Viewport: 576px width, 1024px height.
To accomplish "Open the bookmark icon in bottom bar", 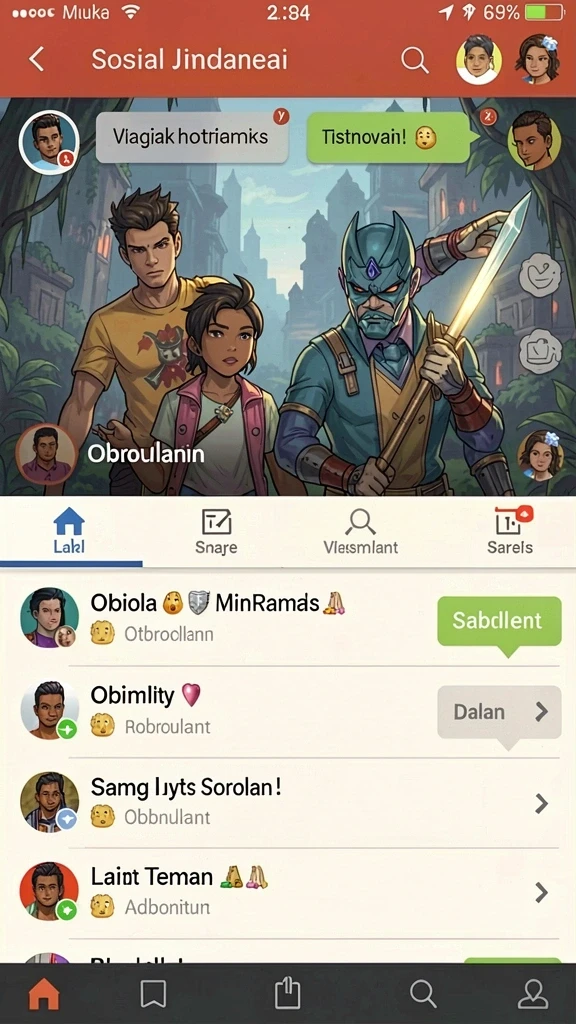I will pos(153,995).
